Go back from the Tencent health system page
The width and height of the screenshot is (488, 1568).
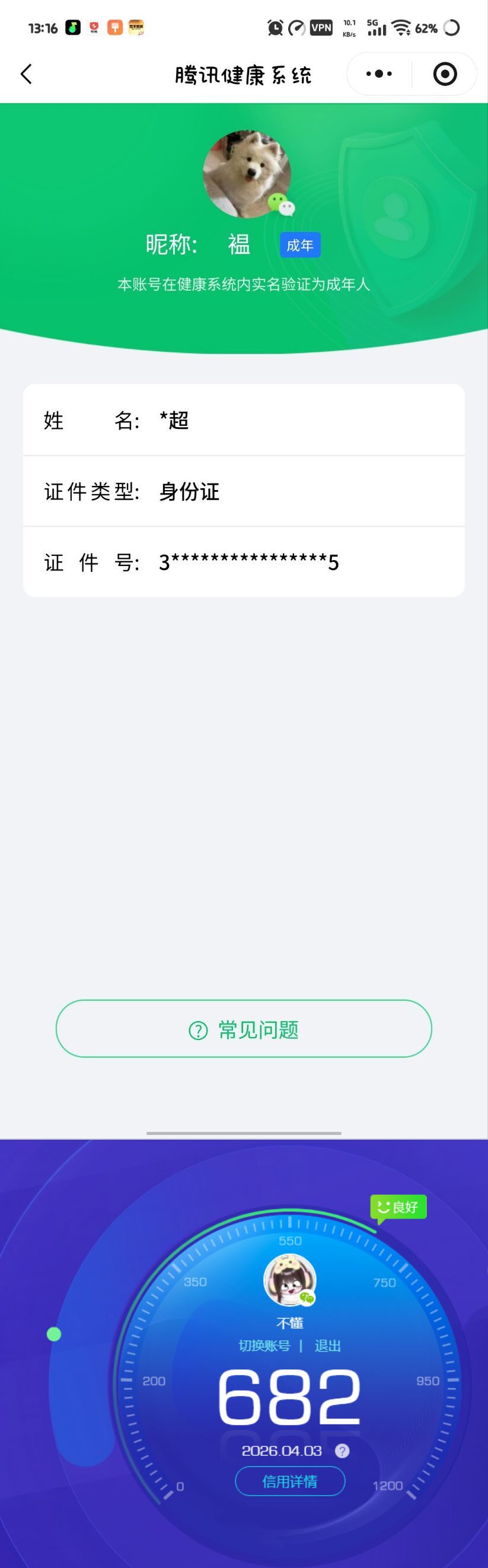pos(26,74)
